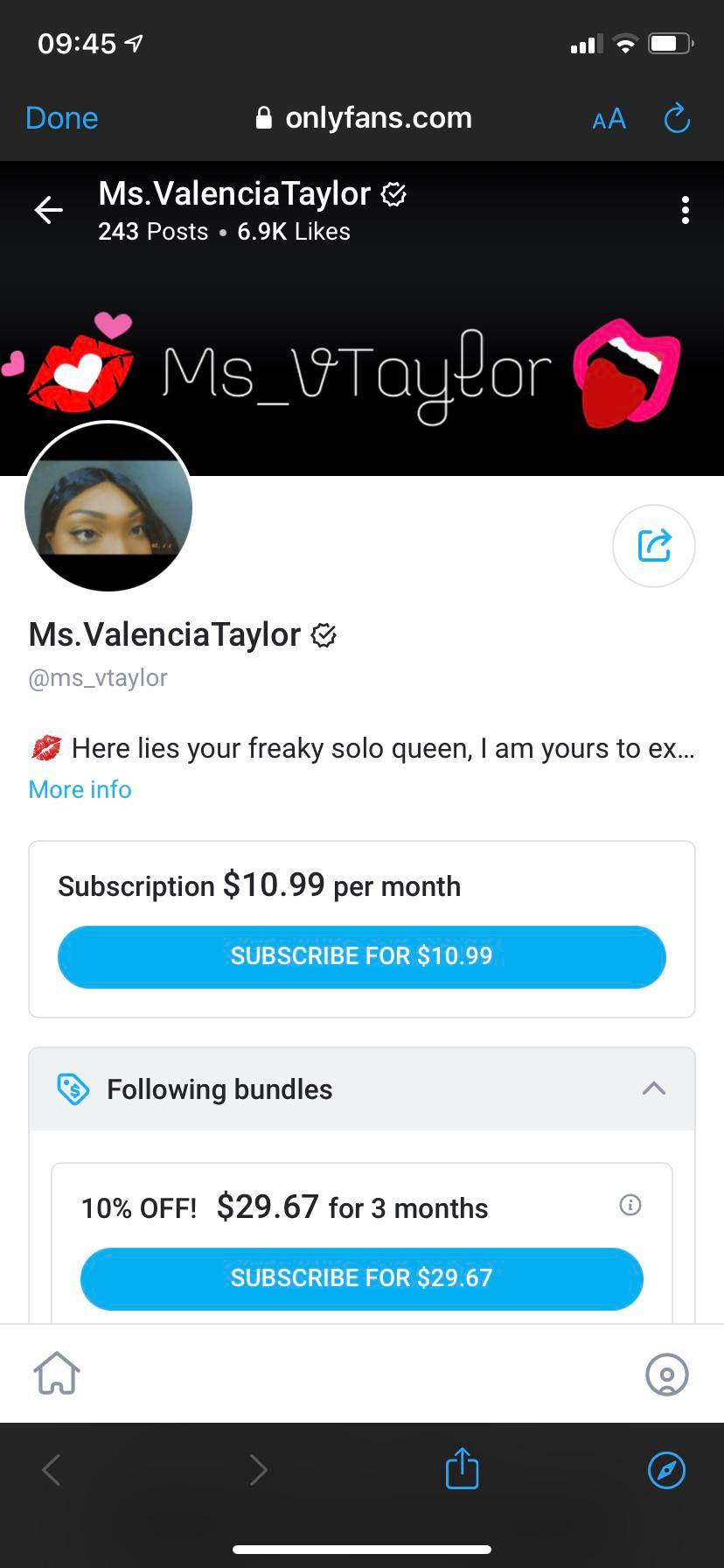
Task: Tap Done to close the browser view
Action: 61,118
